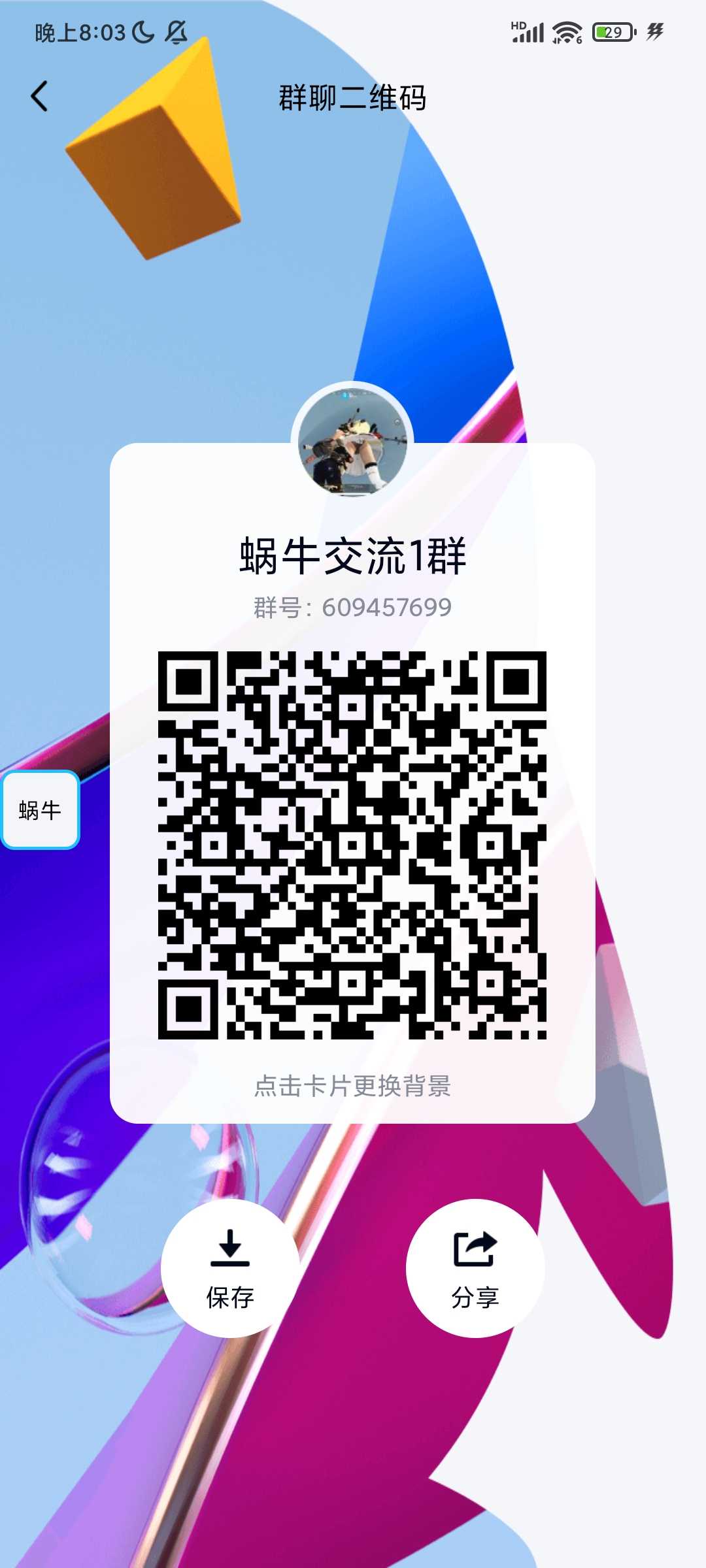Open the floating 蜗牛 button
This screenshot has height=1568, width=706.
40,810
